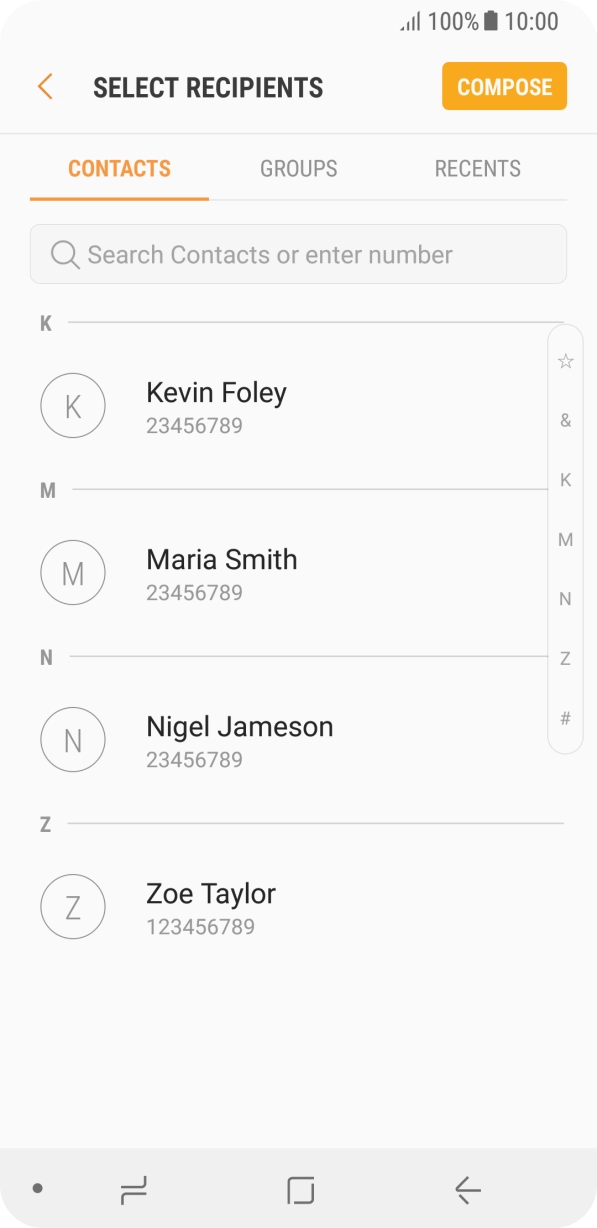Go back using the orange arrow

45,87
